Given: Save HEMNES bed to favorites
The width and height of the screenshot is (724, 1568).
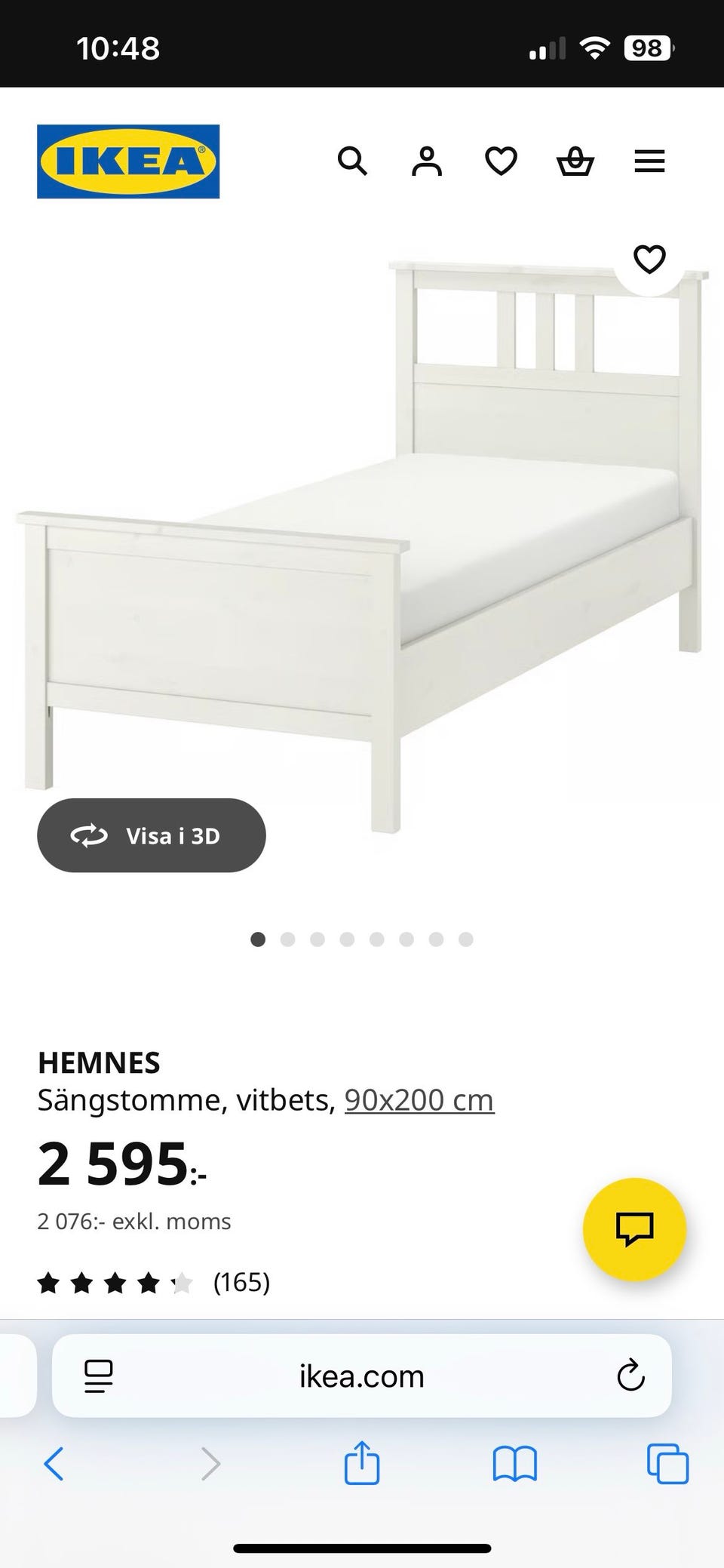Looking at the screenshot, I should pyautogui.click(x=649, y=260).
